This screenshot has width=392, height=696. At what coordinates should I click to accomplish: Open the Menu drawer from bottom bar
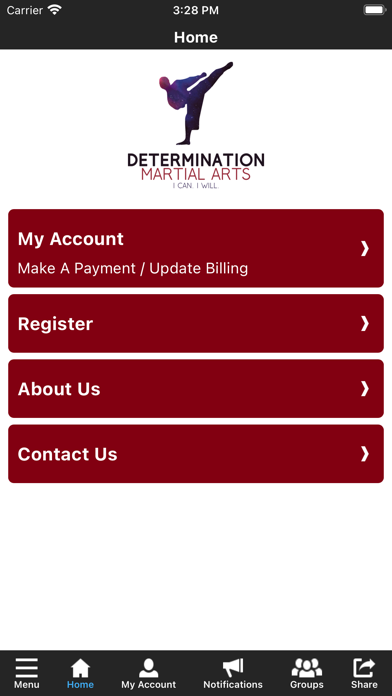[27, 673]
